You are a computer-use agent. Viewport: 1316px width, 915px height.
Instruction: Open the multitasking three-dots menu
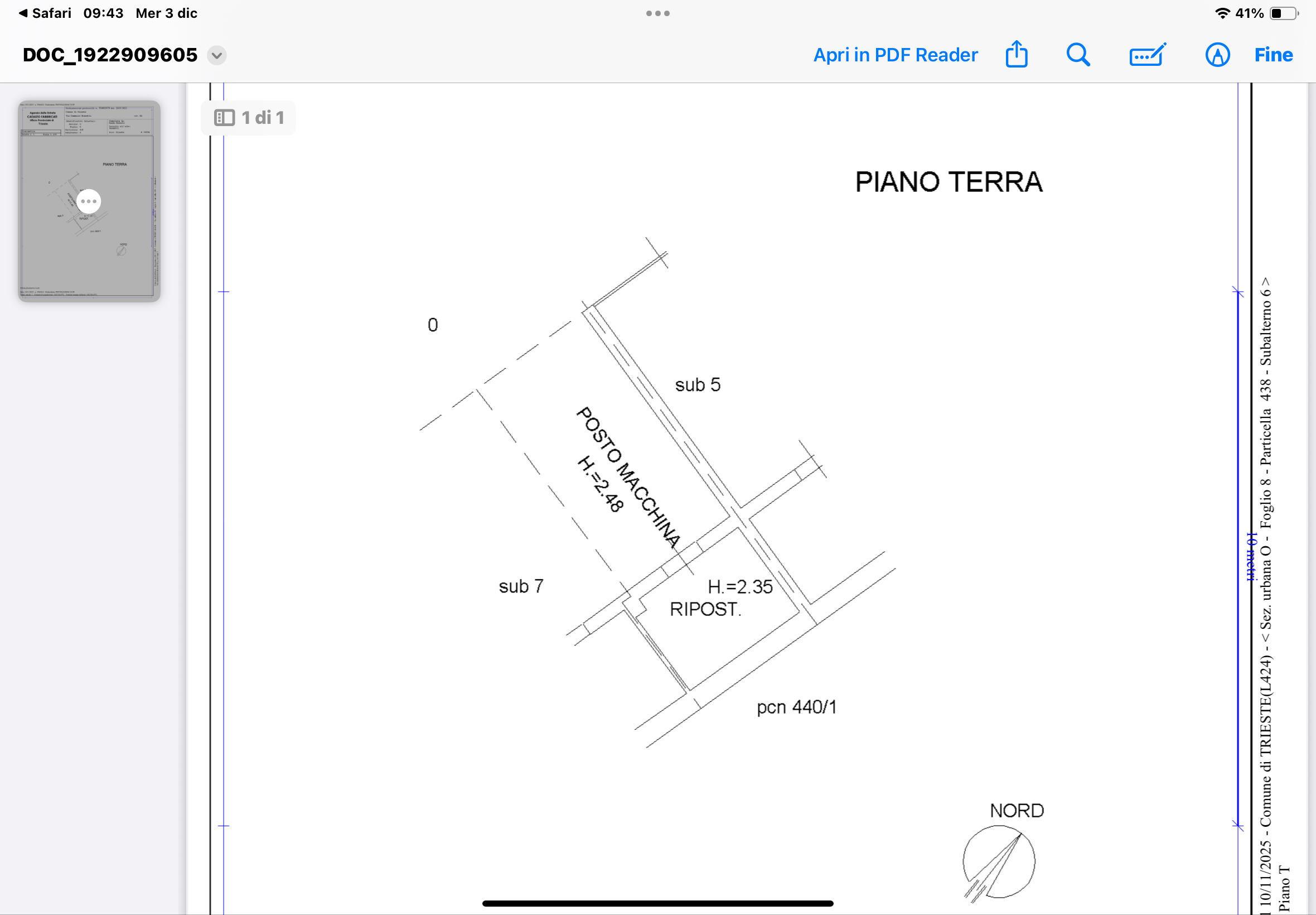(x=657, y=13)
